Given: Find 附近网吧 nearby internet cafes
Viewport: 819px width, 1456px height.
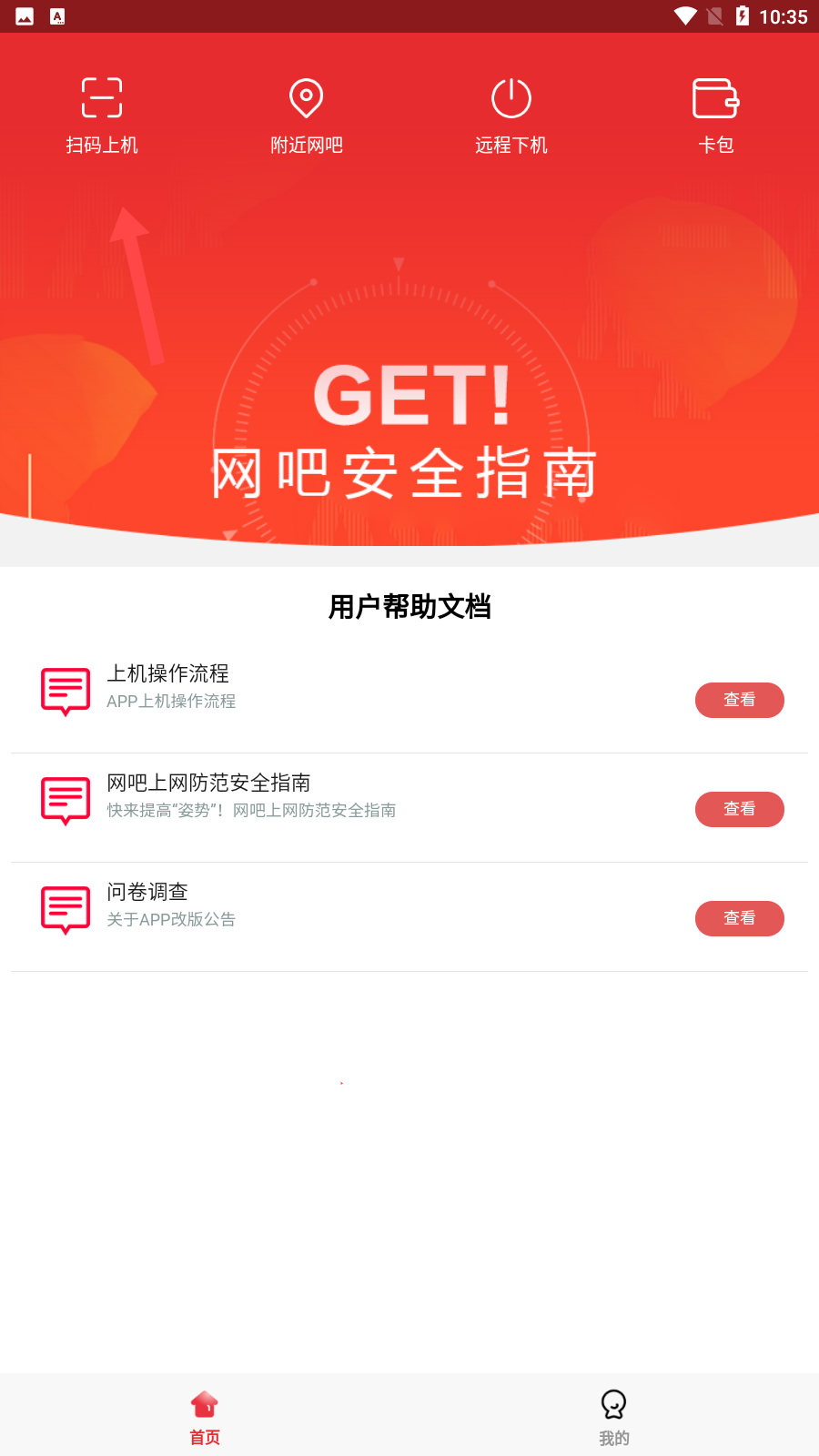Looking at the screenshot, I should [307, 116].
